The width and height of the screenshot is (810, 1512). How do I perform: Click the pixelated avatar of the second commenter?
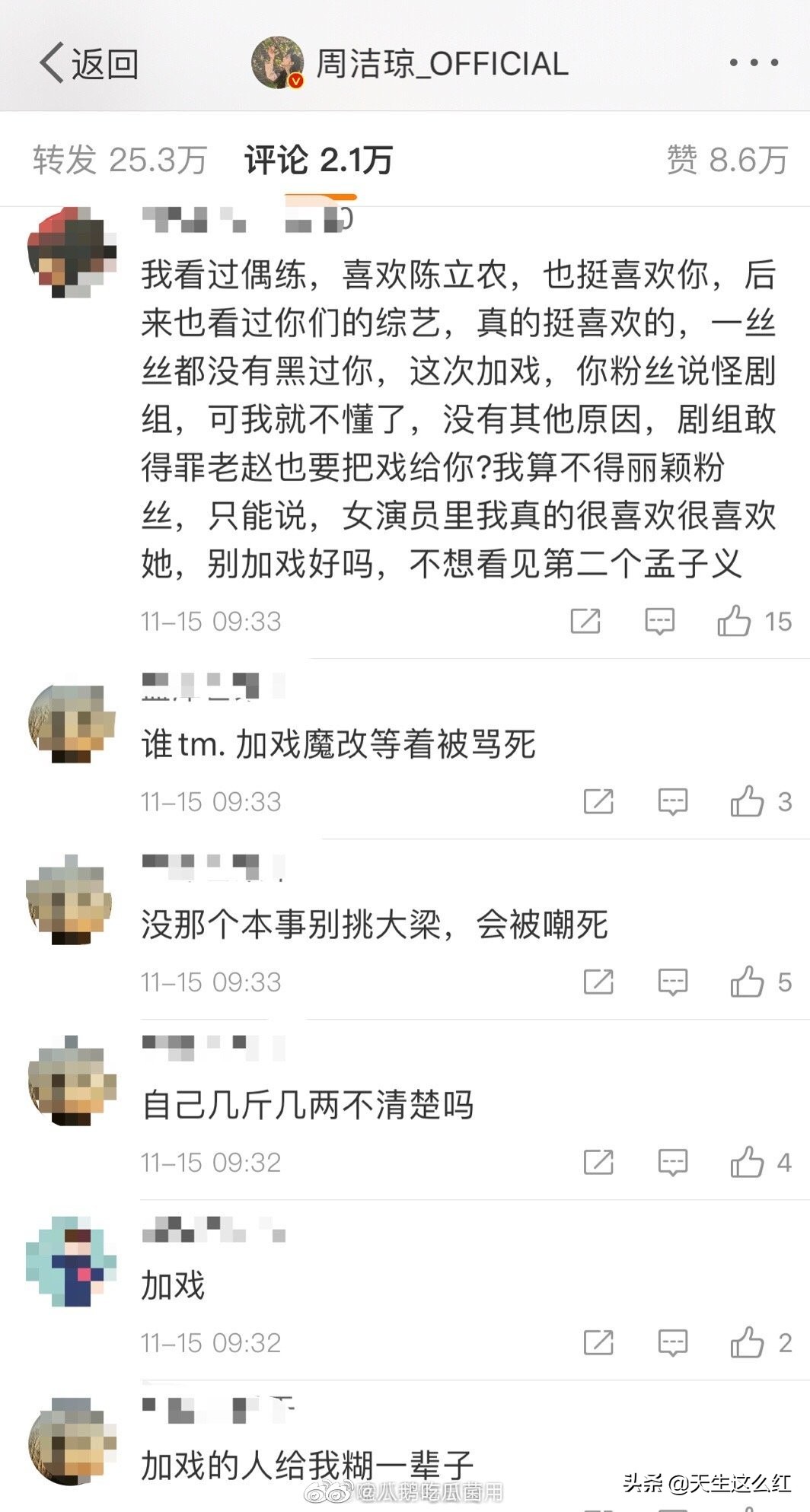(x=68, y=721)
